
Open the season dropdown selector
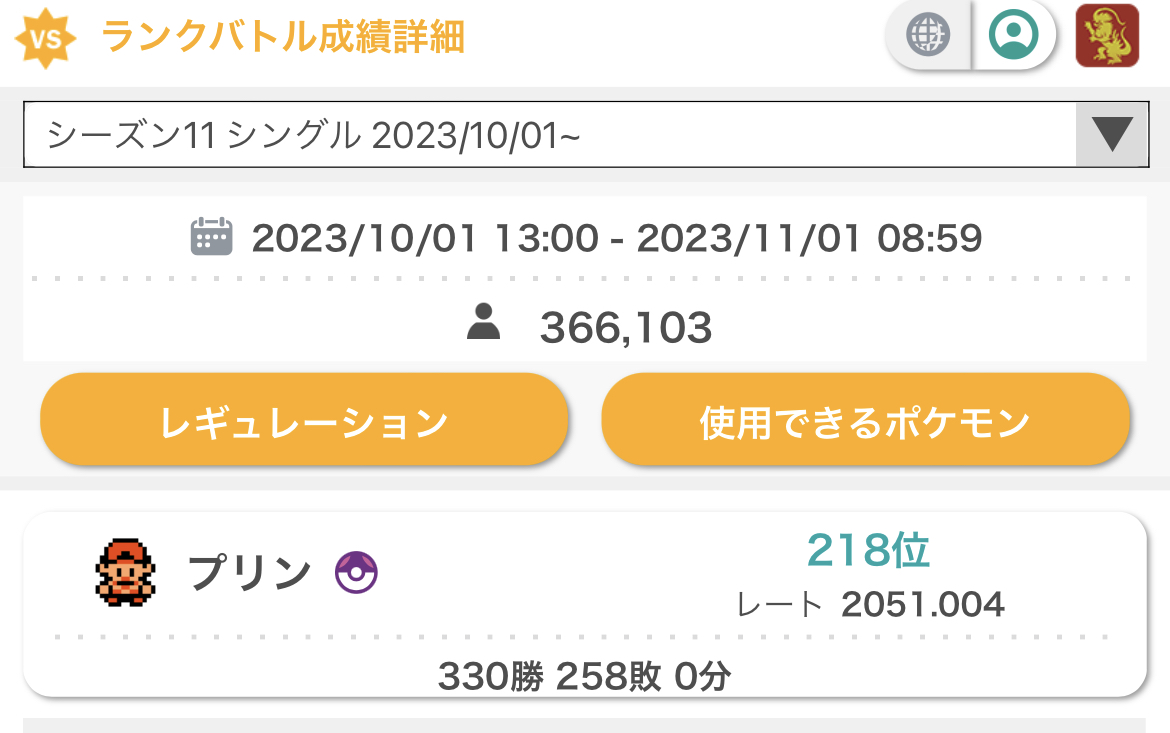[586, 134]
